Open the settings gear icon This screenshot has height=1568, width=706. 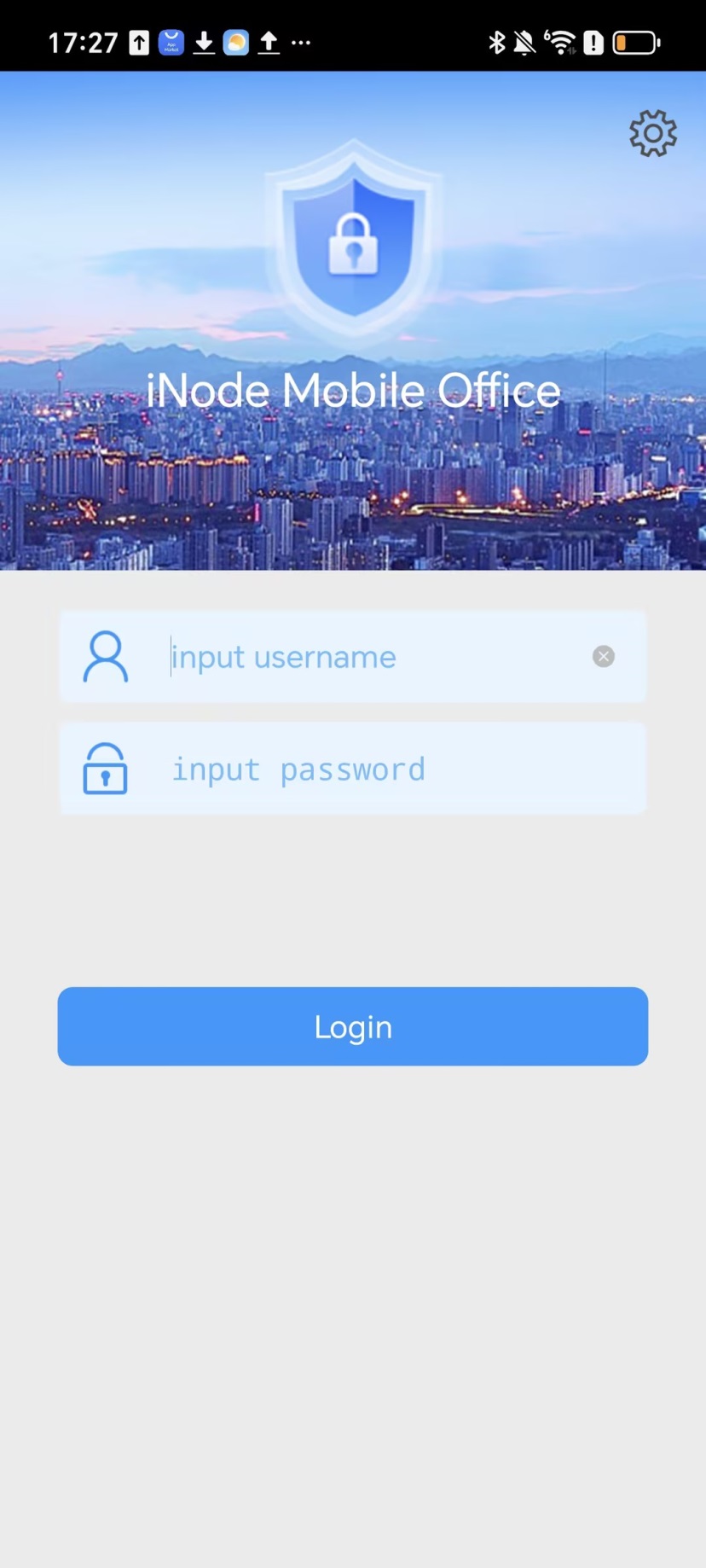click(653, 133)
